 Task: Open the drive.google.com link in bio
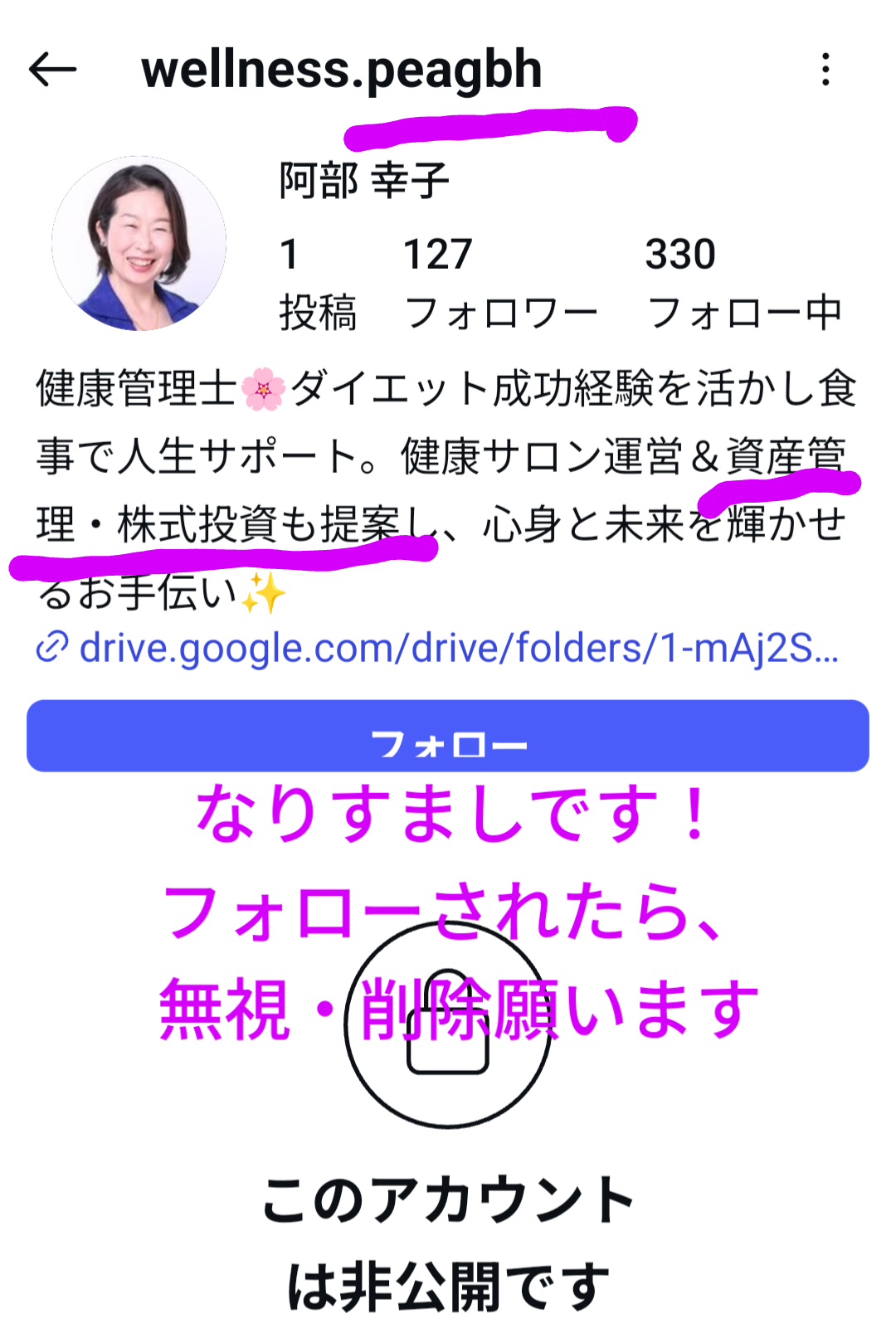pyautogui.click(x=456, y=648)
